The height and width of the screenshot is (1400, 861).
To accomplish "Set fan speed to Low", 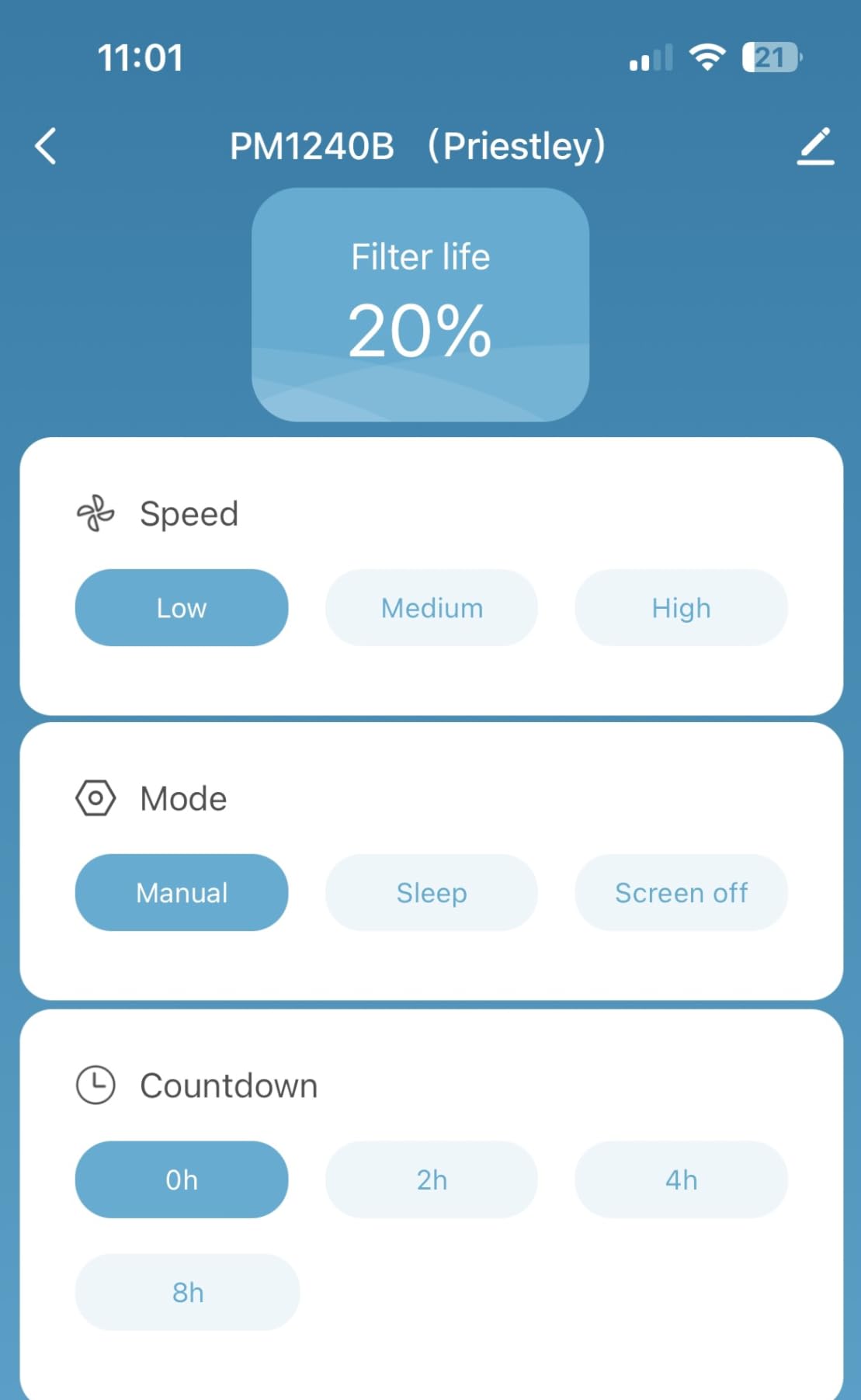I will [182, 608].
